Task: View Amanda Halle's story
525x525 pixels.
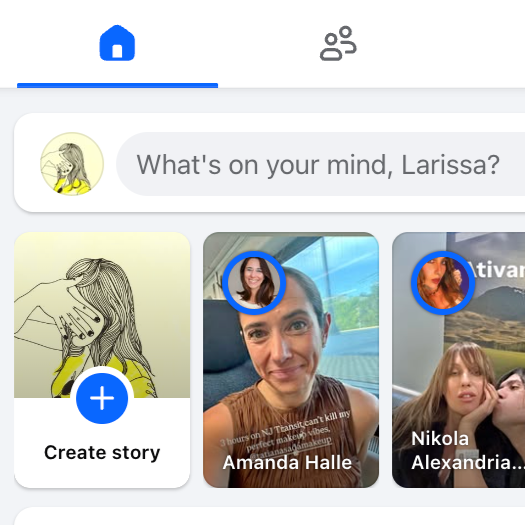Action: (291, 360)
